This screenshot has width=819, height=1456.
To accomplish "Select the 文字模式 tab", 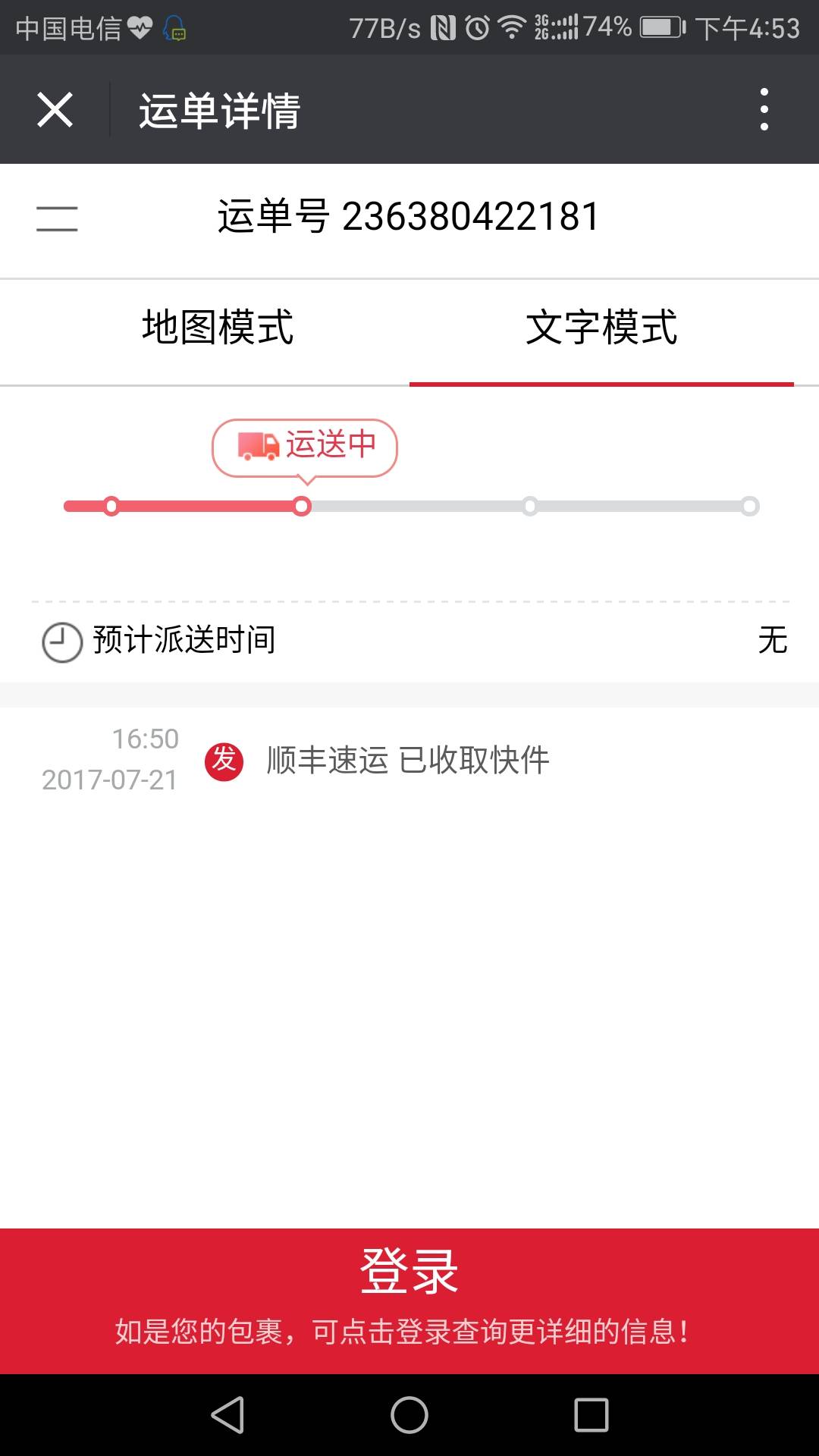I will tap(601, 328).
